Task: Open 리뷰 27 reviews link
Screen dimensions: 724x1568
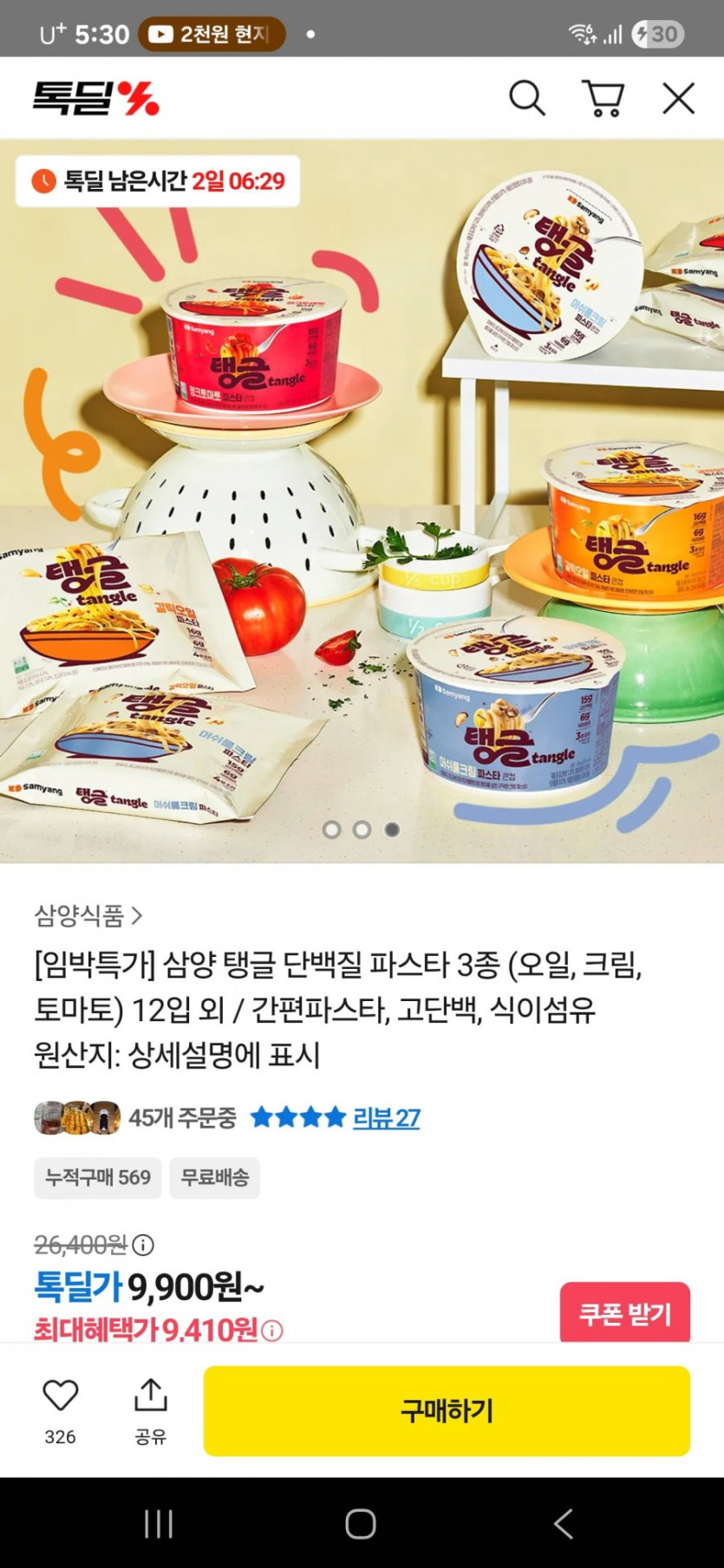Action: [x=386, y=1117]
